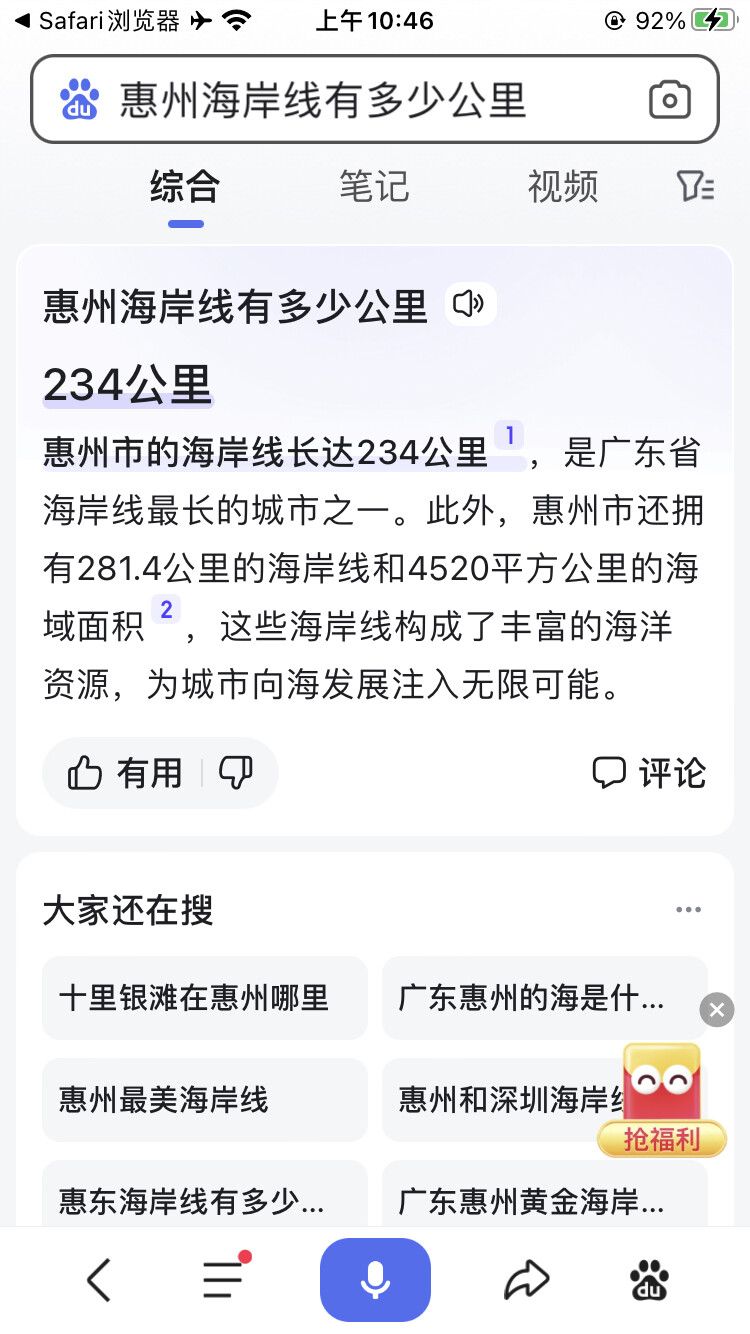Dismiss the 抢福利 floating banner
The width and height of the screenshot is (750, 1334).
point(716,1010)
